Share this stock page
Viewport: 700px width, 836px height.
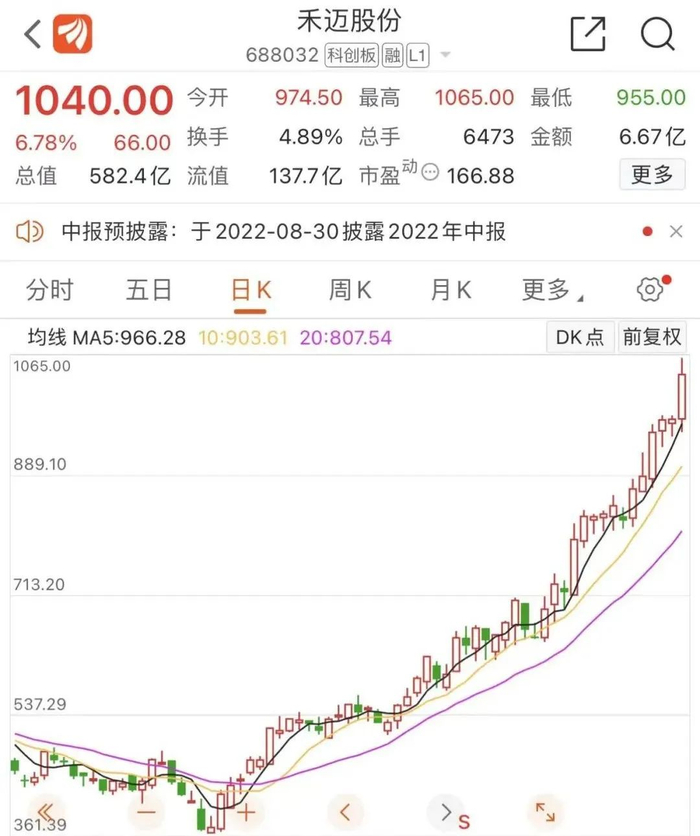[588, 35]
